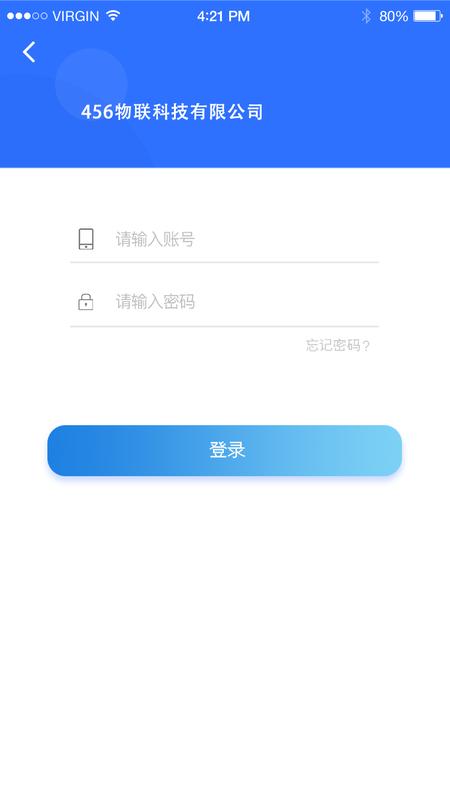The width and height of the screenshot is (450, 800).
Task: Go back using the top-left arrow
Action: coord(29,52)
